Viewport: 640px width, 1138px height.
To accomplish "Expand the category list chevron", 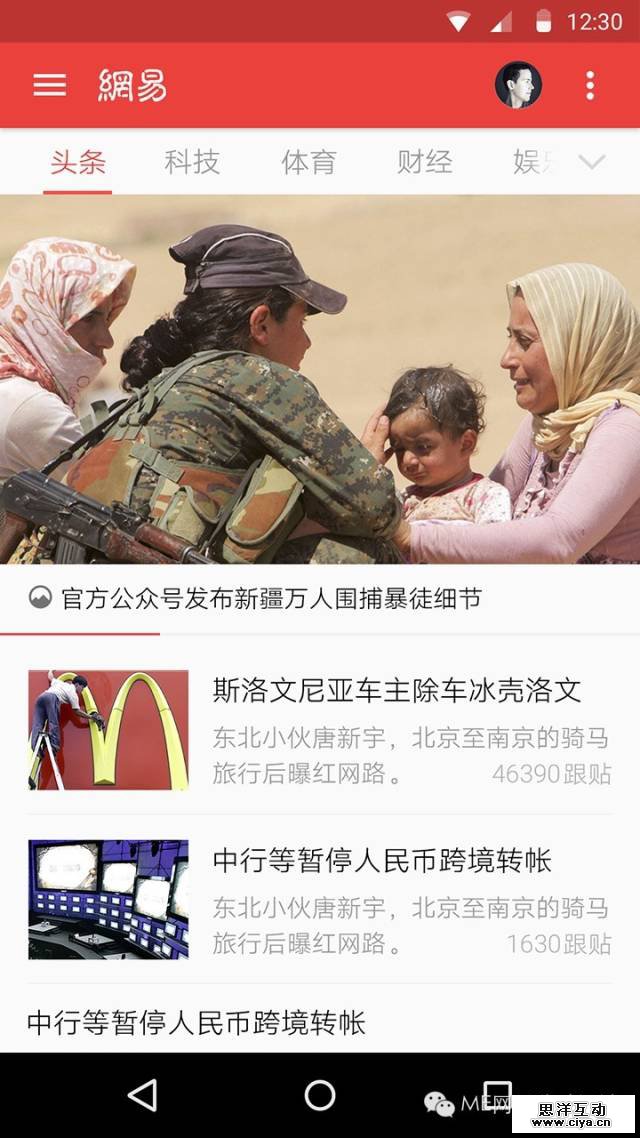I will point(592,162).
